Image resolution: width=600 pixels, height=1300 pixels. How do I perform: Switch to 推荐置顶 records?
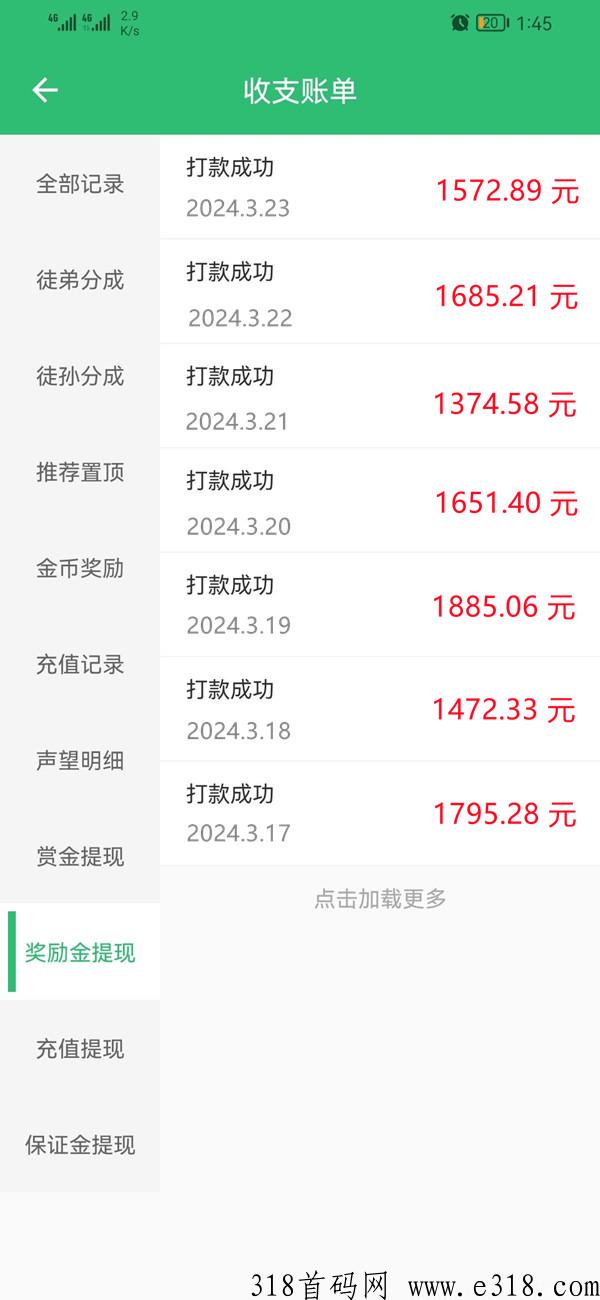(80, 472)
